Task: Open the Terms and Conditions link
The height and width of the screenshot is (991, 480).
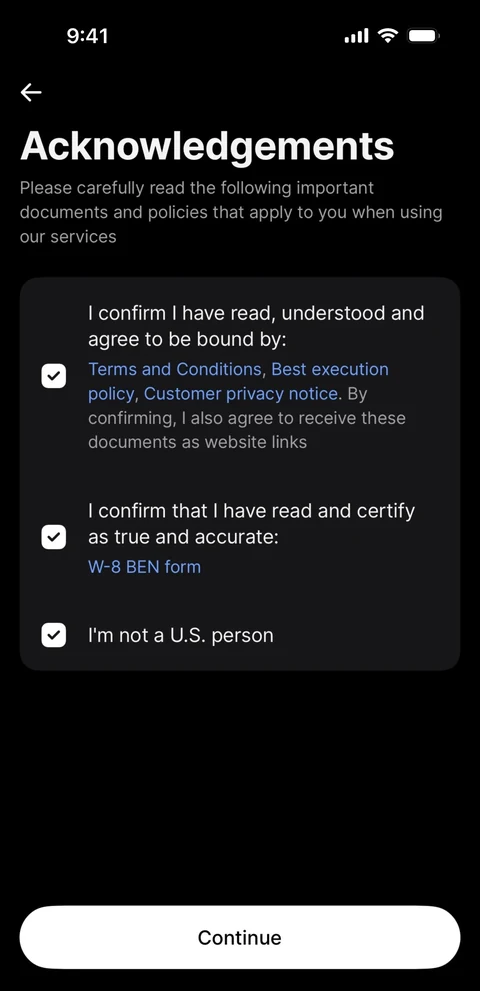Action: pos(175,369)
